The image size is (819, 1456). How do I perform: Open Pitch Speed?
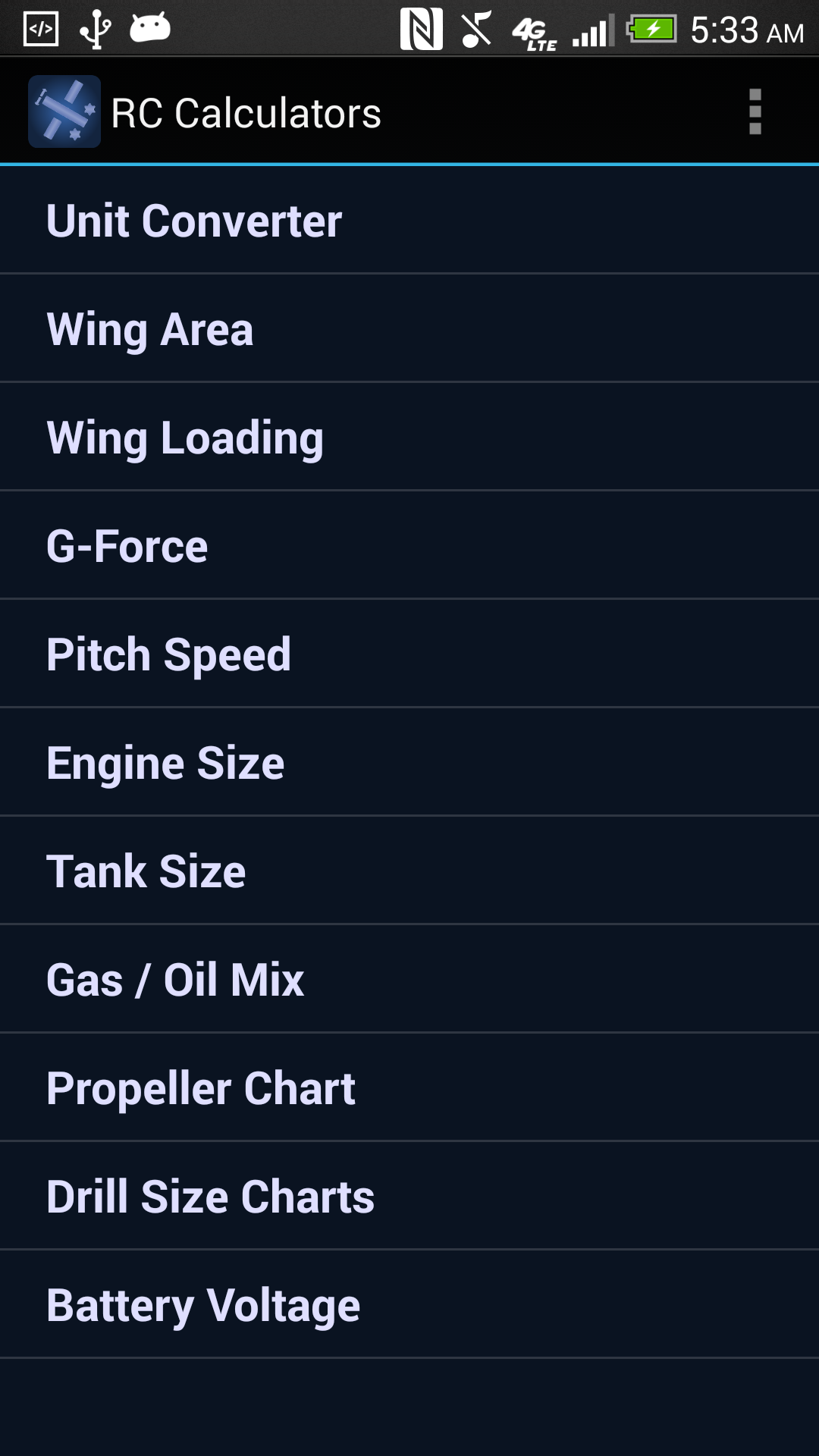pyautogui.click(x=409, y=654)
